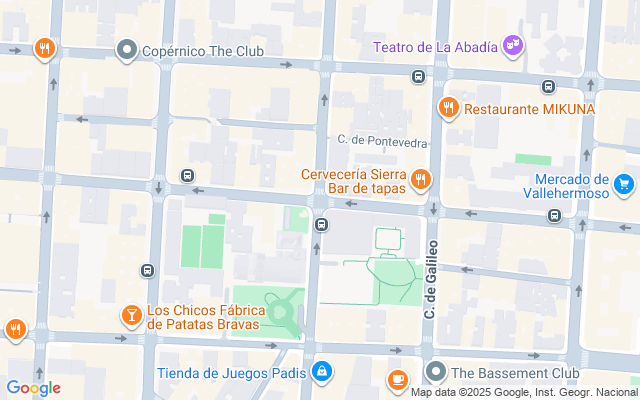Select the Teatro de La Abadía marker
Viewport: 640px width, 400px height.
click(x=513, y=44)
